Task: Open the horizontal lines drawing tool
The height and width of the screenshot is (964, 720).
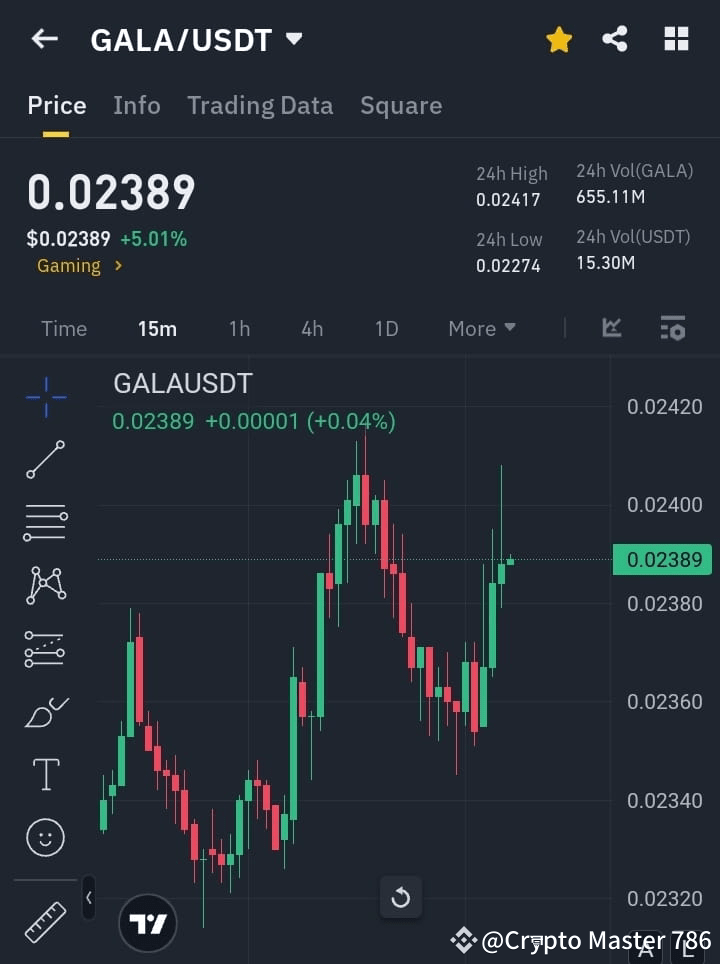Action: (44, 523)
